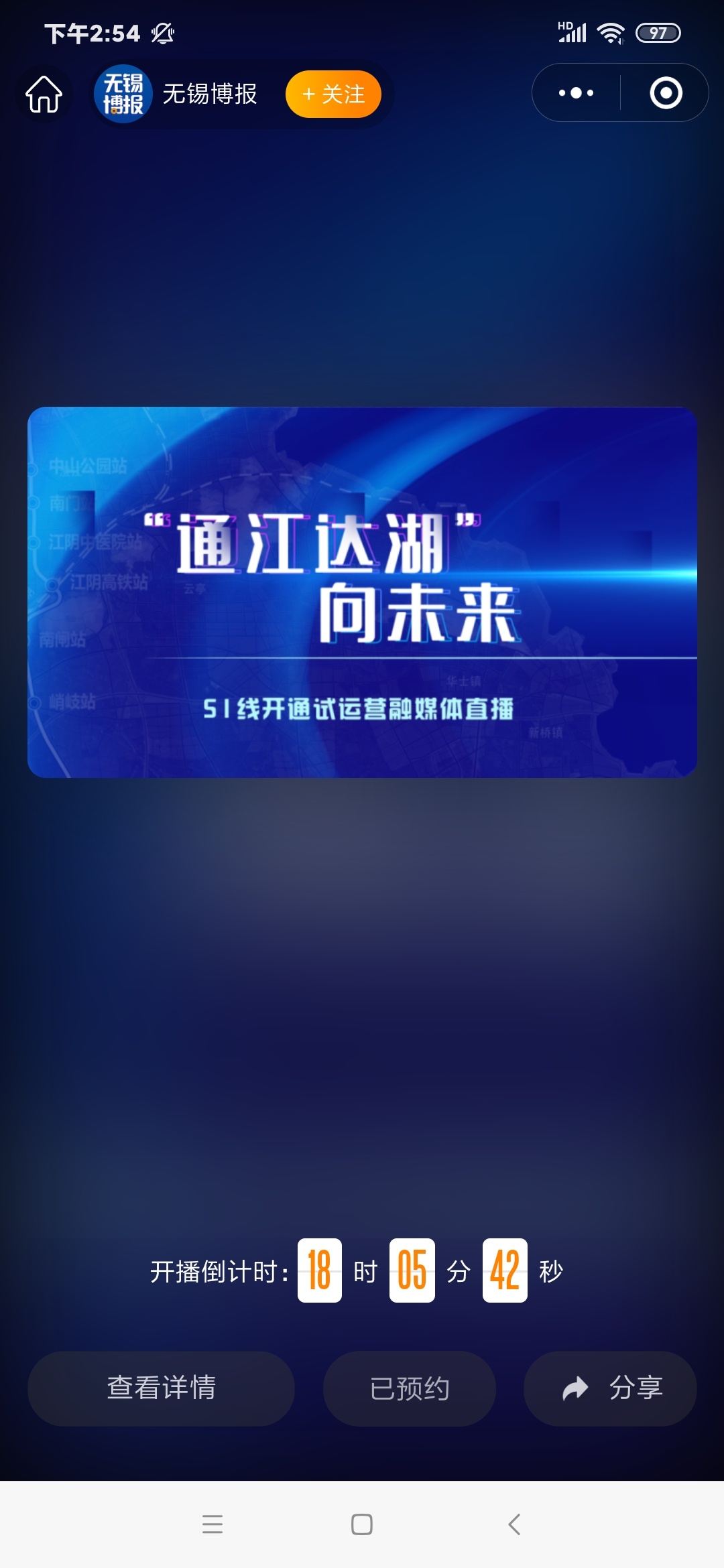Open the 通江达湖 live stream poster
Screen dimensions: 724x1568
[x=362, y=592]
